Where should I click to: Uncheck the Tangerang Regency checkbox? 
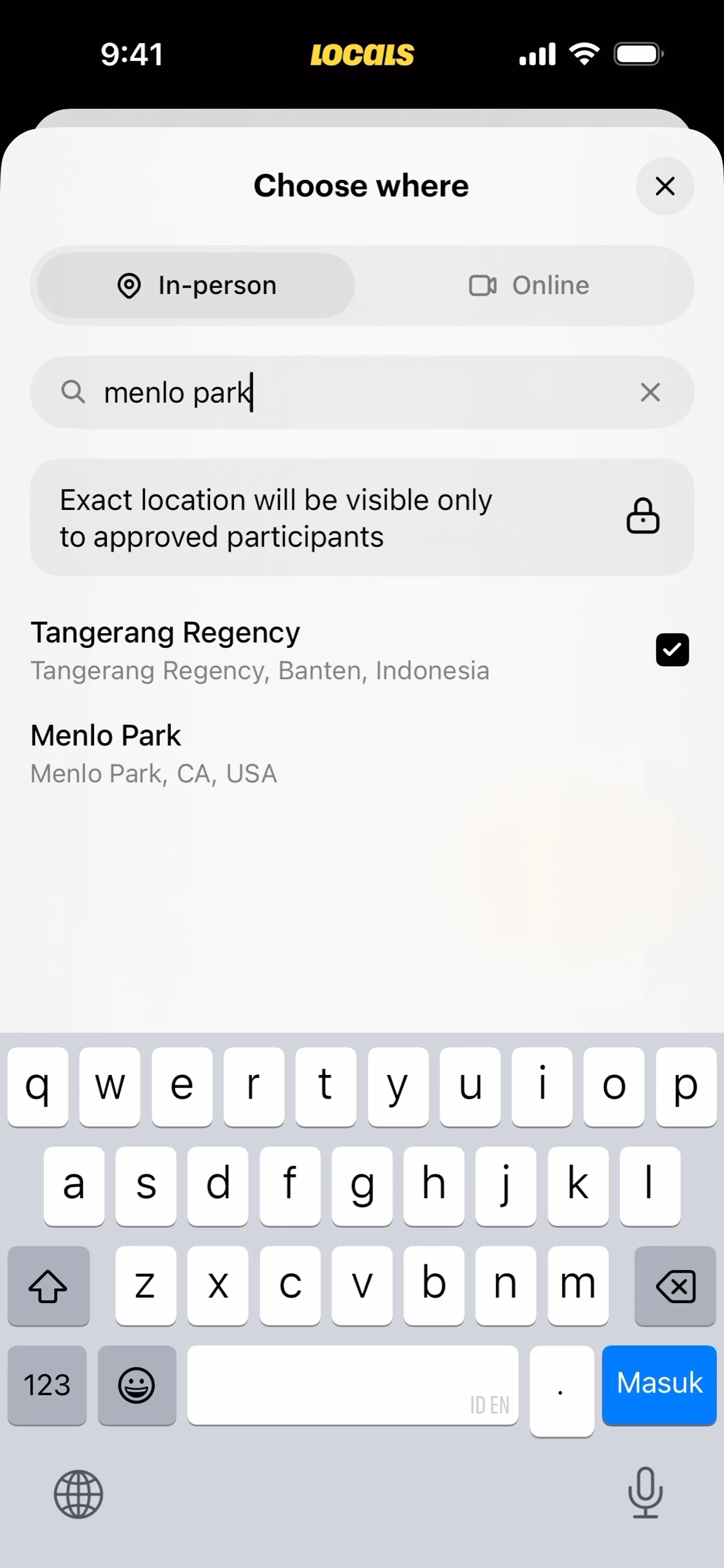[672, 650]
